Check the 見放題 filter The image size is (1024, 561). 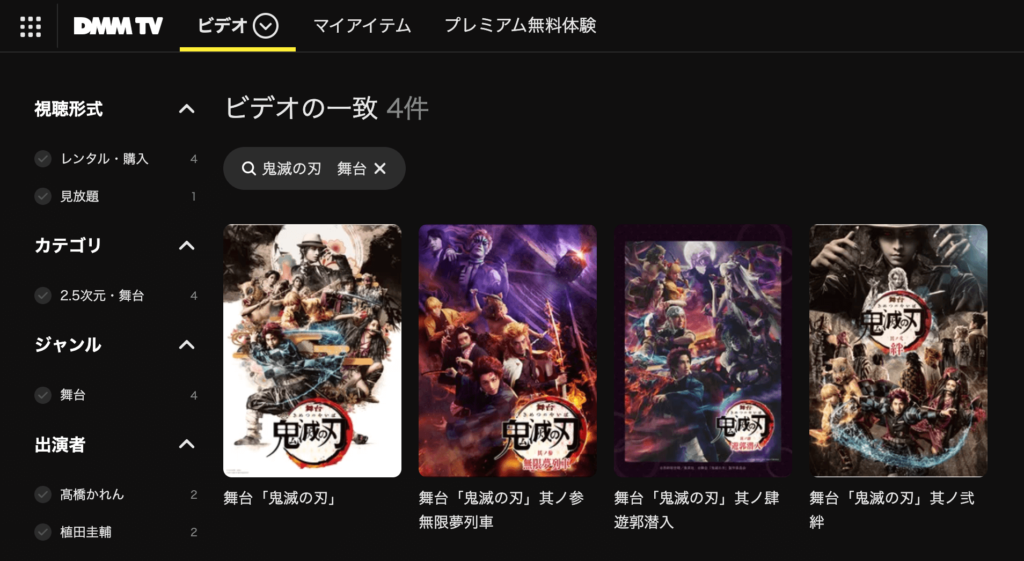(43, 196)
